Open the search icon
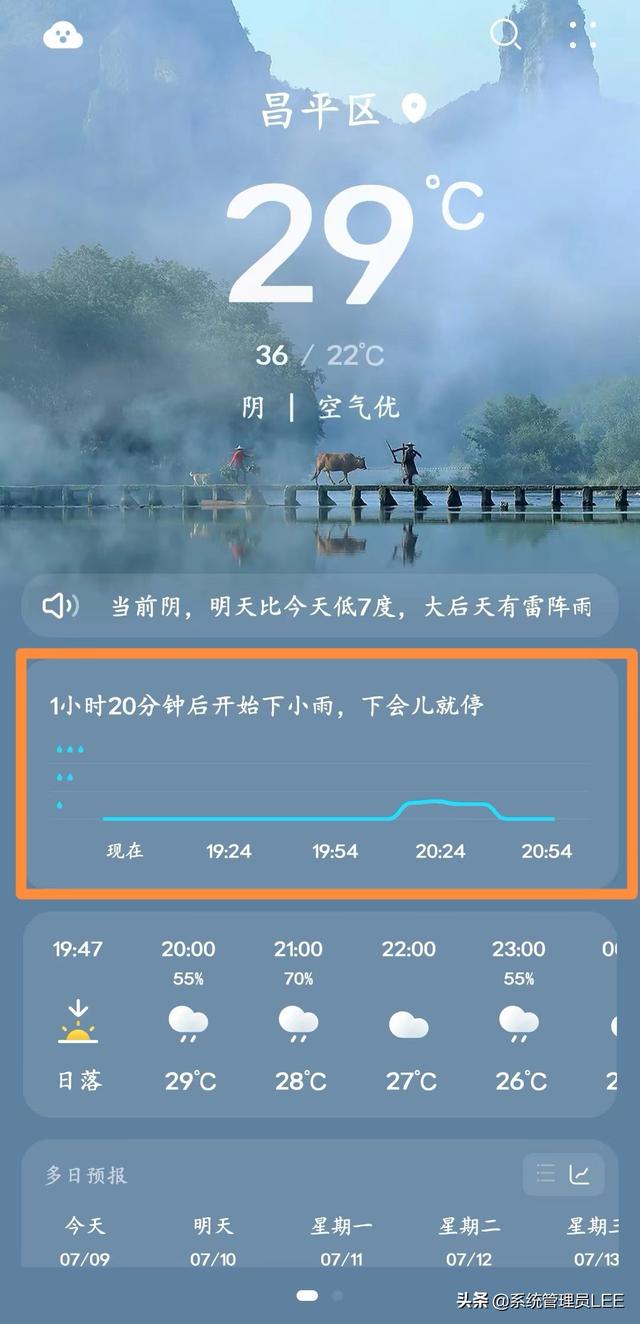The image size is (640, 1324). click(x=505, y=34)
